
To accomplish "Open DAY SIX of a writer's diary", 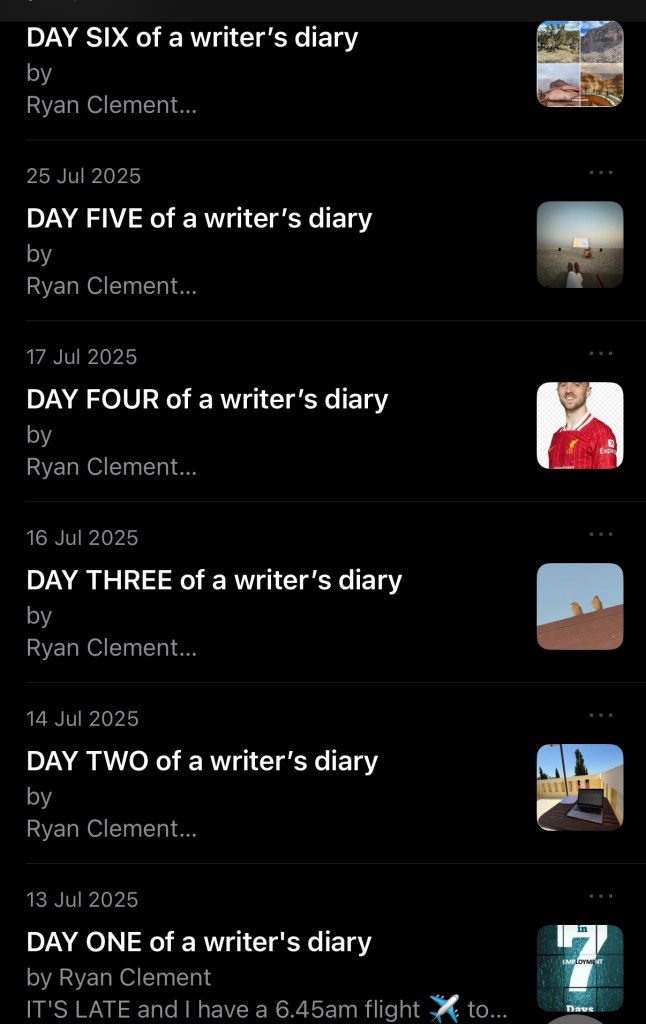I will pos(192,39).
